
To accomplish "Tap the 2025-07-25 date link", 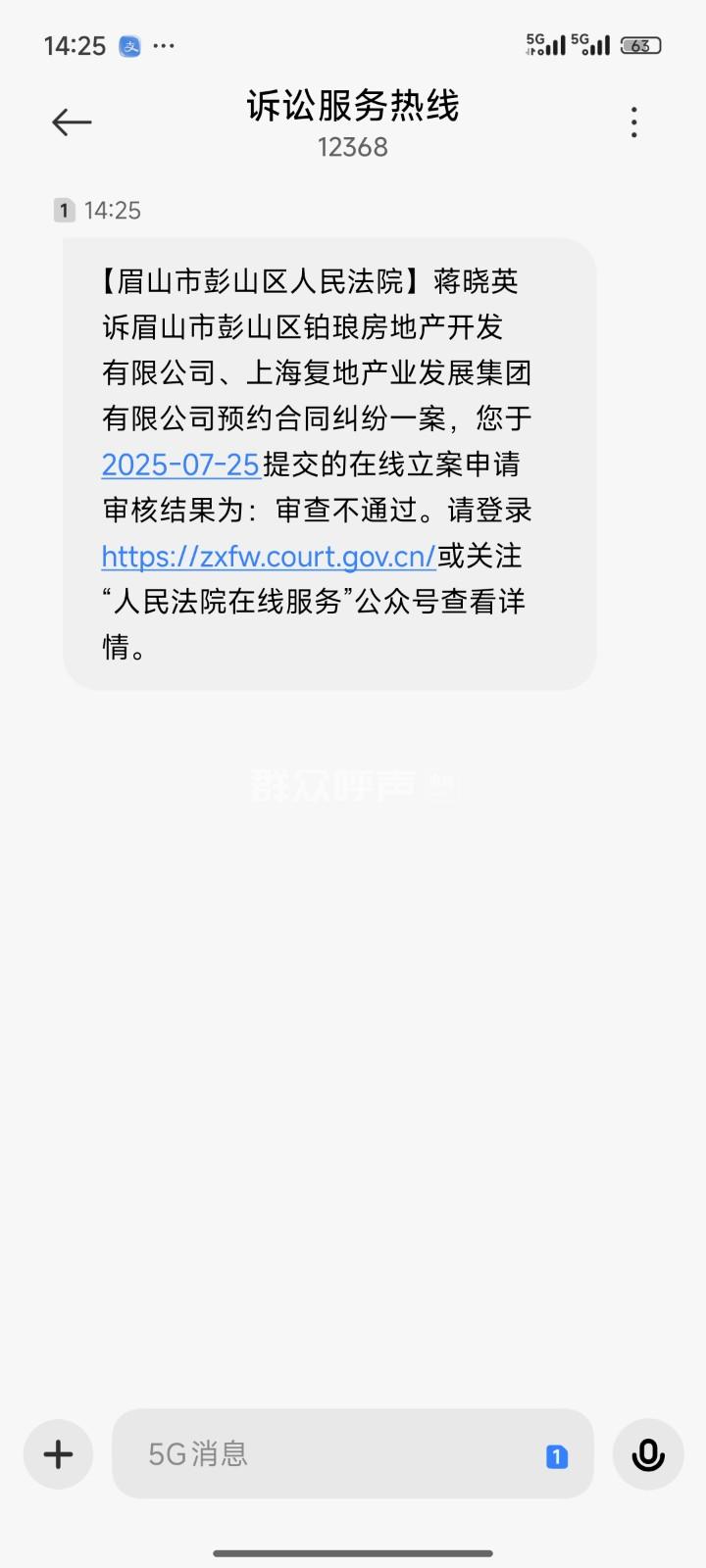I will point(180,464).
